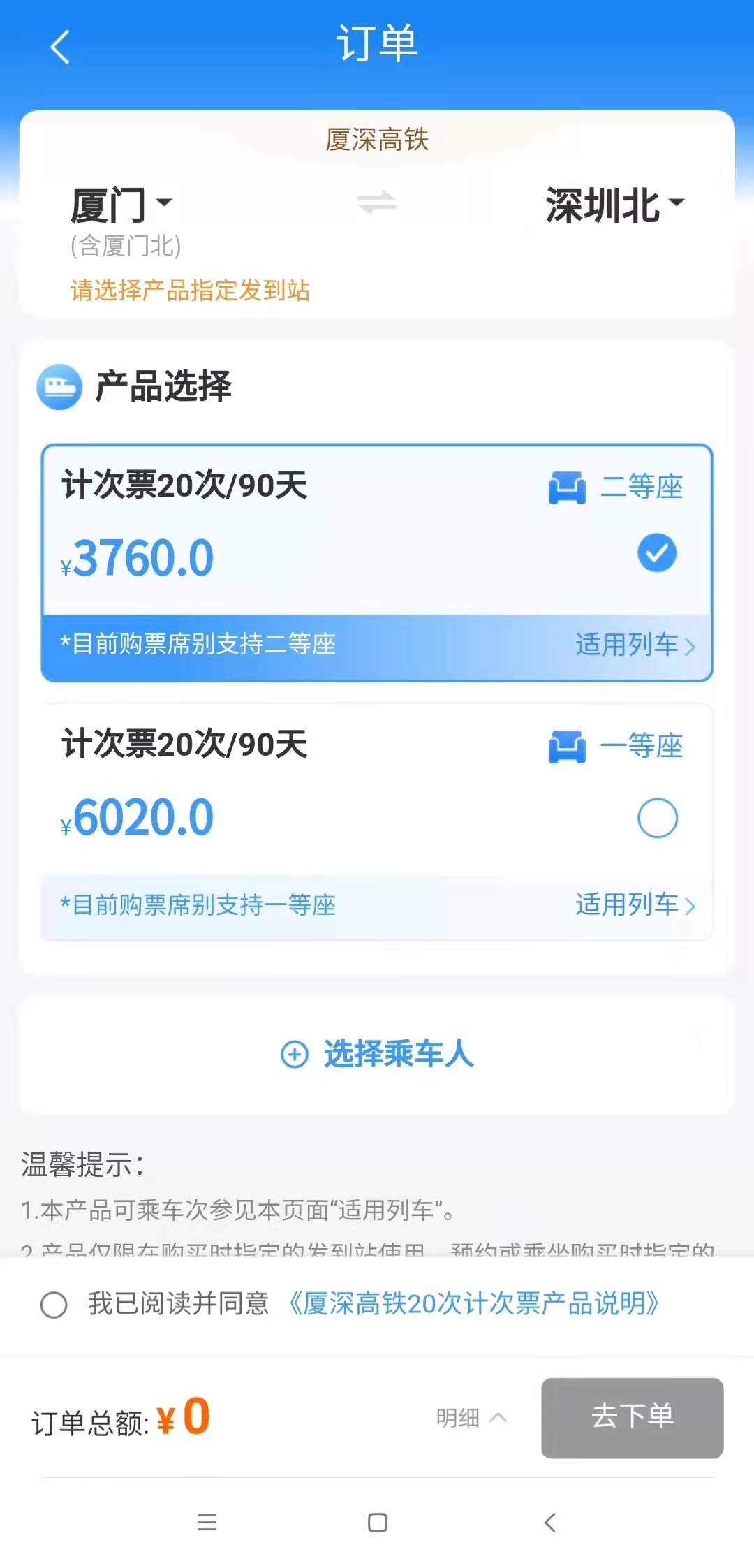Screen dimensions: 754x1568
Task: Go back using the top-left arrow
Action: [61, 47]
